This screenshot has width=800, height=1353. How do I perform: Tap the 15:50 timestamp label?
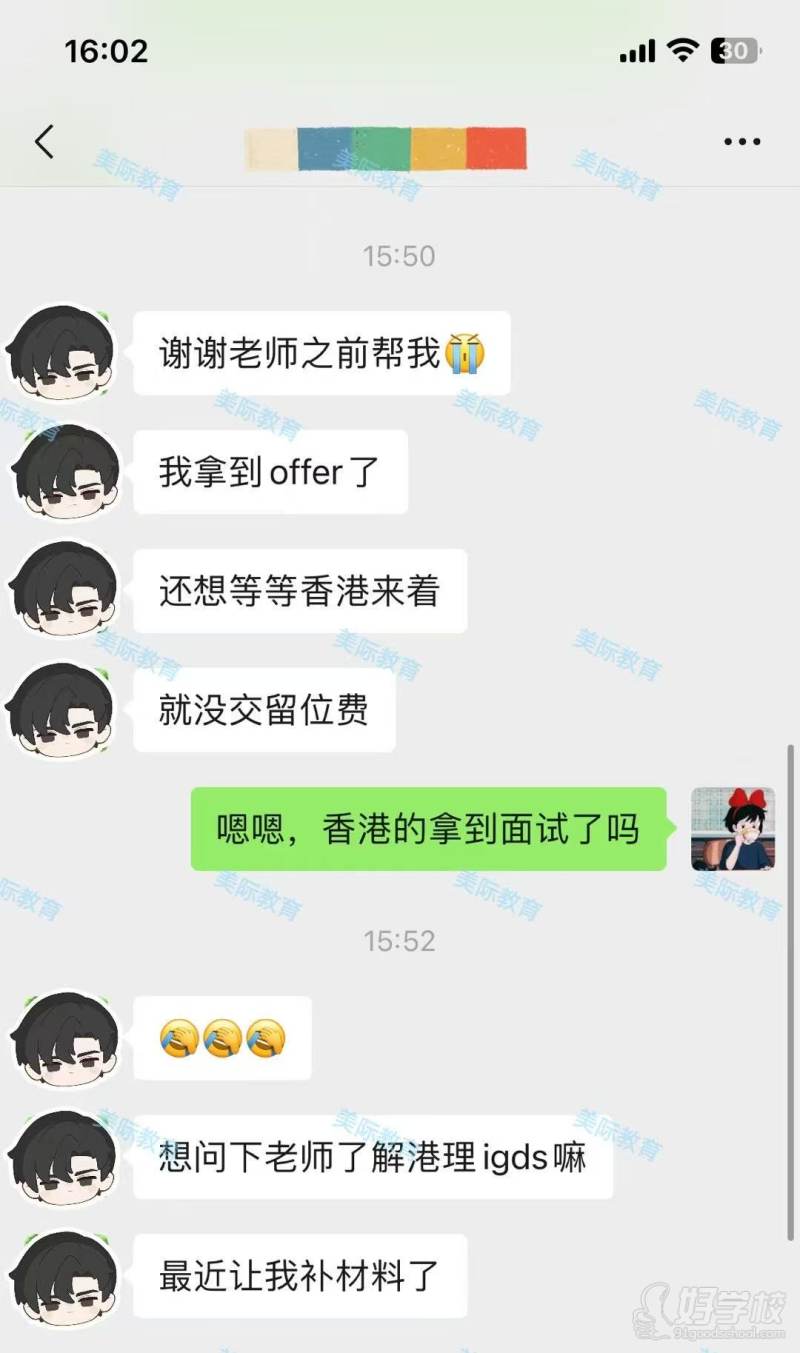399,255
